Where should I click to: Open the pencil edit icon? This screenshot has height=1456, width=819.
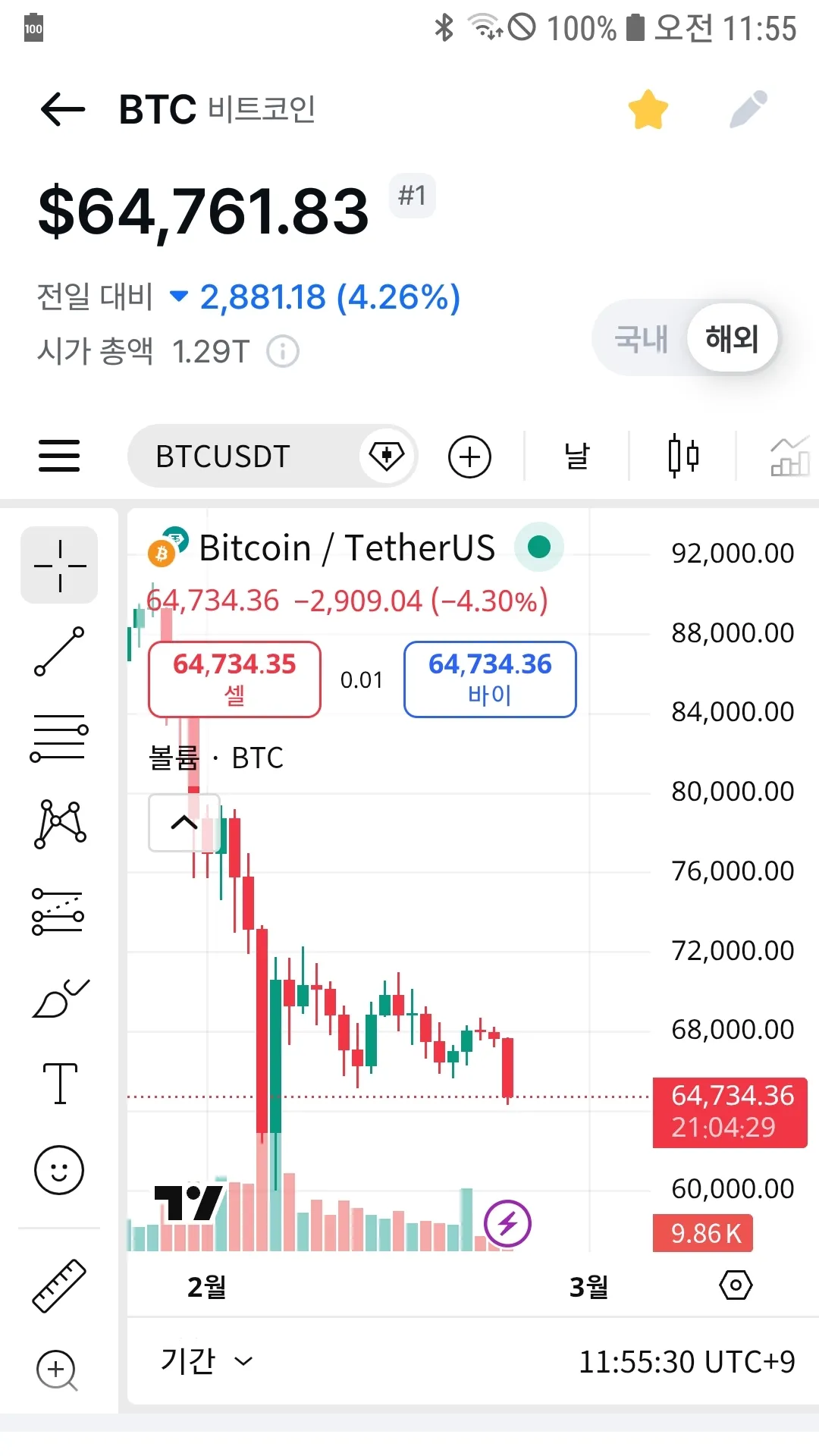(x=748, y=110)
